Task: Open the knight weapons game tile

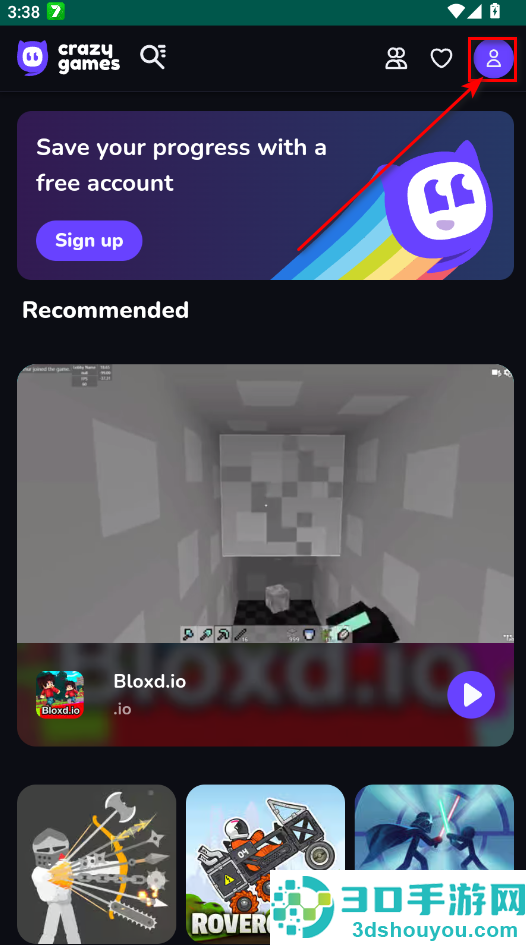Action: point(96,864)
